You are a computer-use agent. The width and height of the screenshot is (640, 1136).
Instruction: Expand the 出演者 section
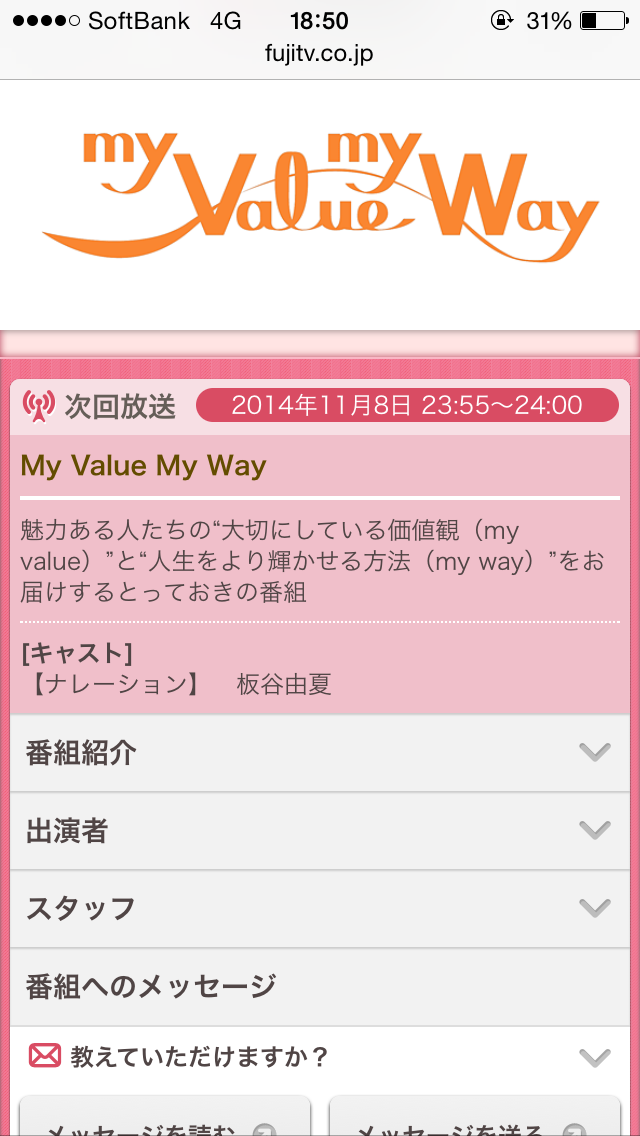320,830
